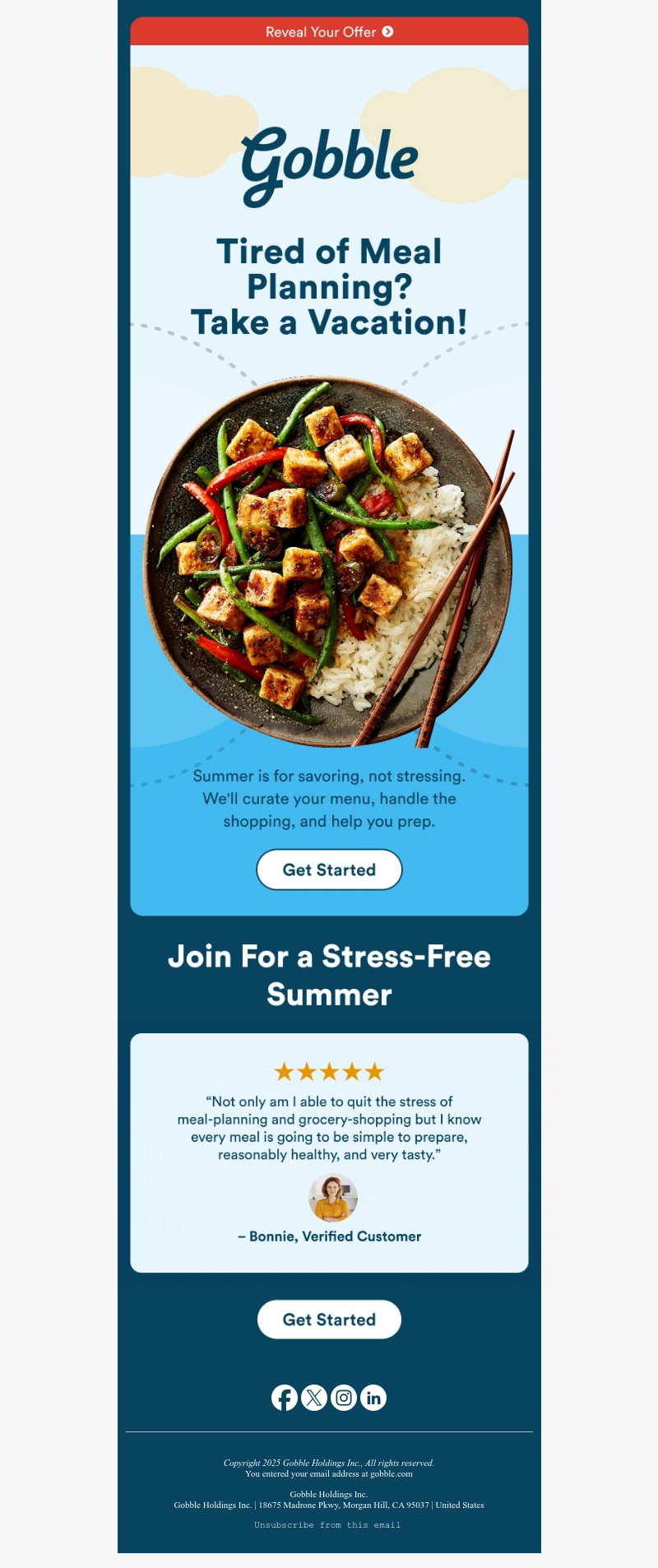Image resolution: width=658 pixels, height=1568 pixels.
Task: Unsubscribe from this email
Action: [x=327, y=1525]
